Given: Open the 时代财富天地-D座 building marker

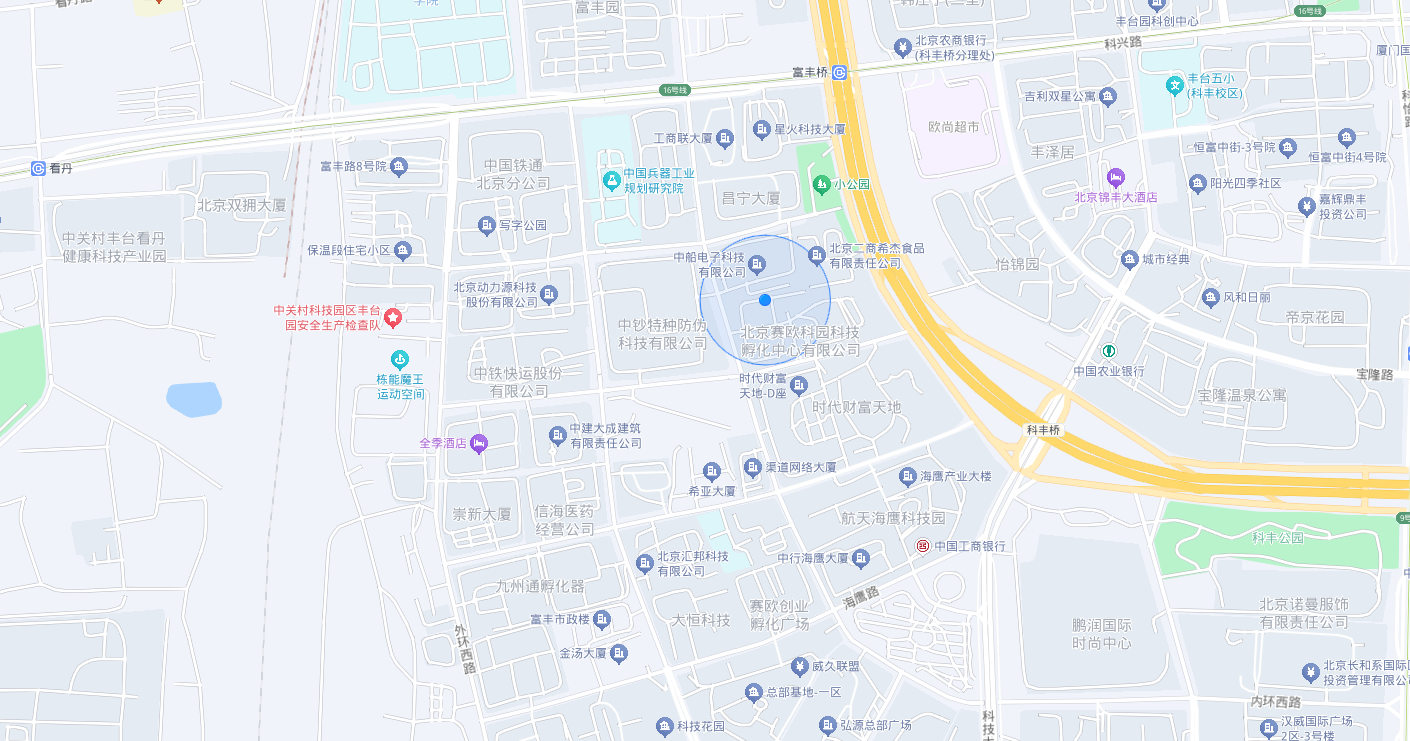Looking at the screenshot, I should (x=798, y=385).
